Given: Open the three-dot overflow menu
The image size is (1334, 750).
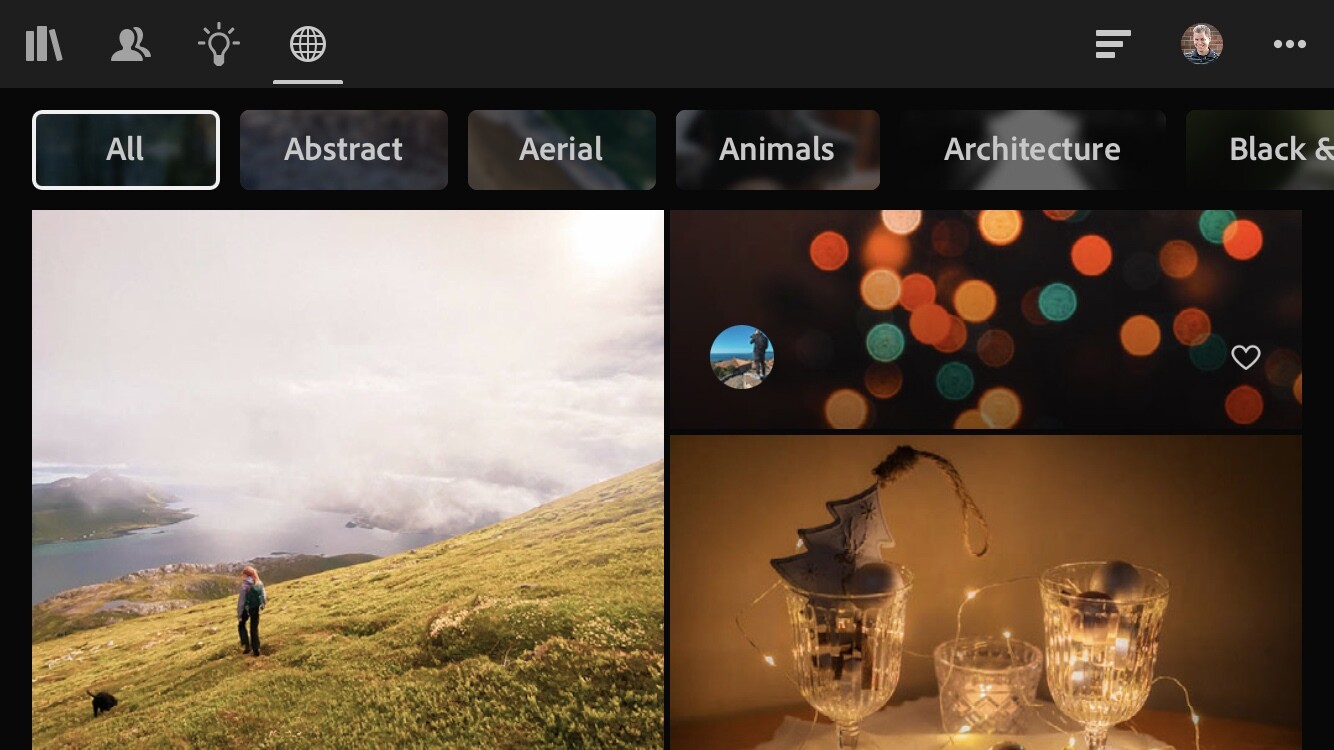Looking at the screenshot, I should pyautogui.click(x=1289, y=44).
